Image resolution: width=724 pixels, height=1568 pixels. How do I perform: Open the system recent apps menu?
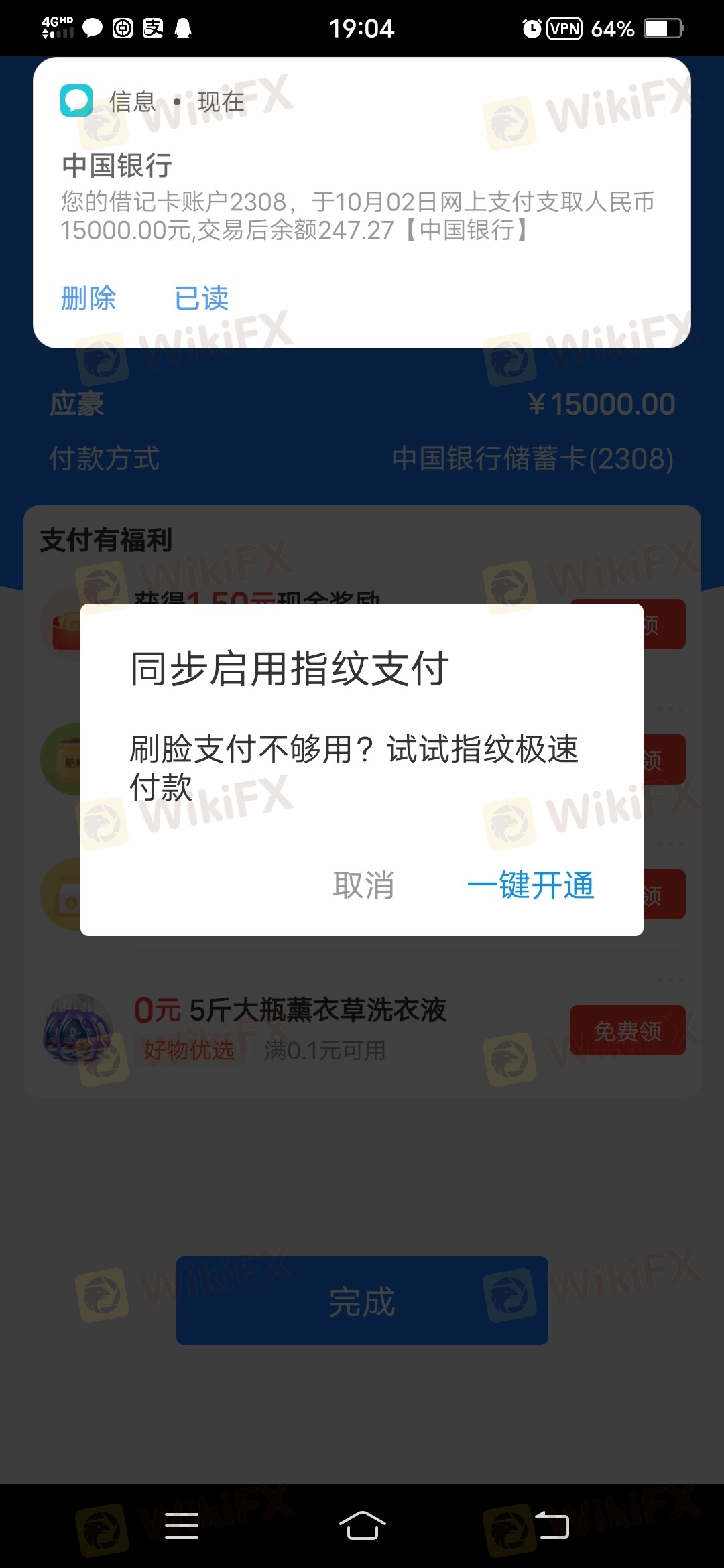182,1526
